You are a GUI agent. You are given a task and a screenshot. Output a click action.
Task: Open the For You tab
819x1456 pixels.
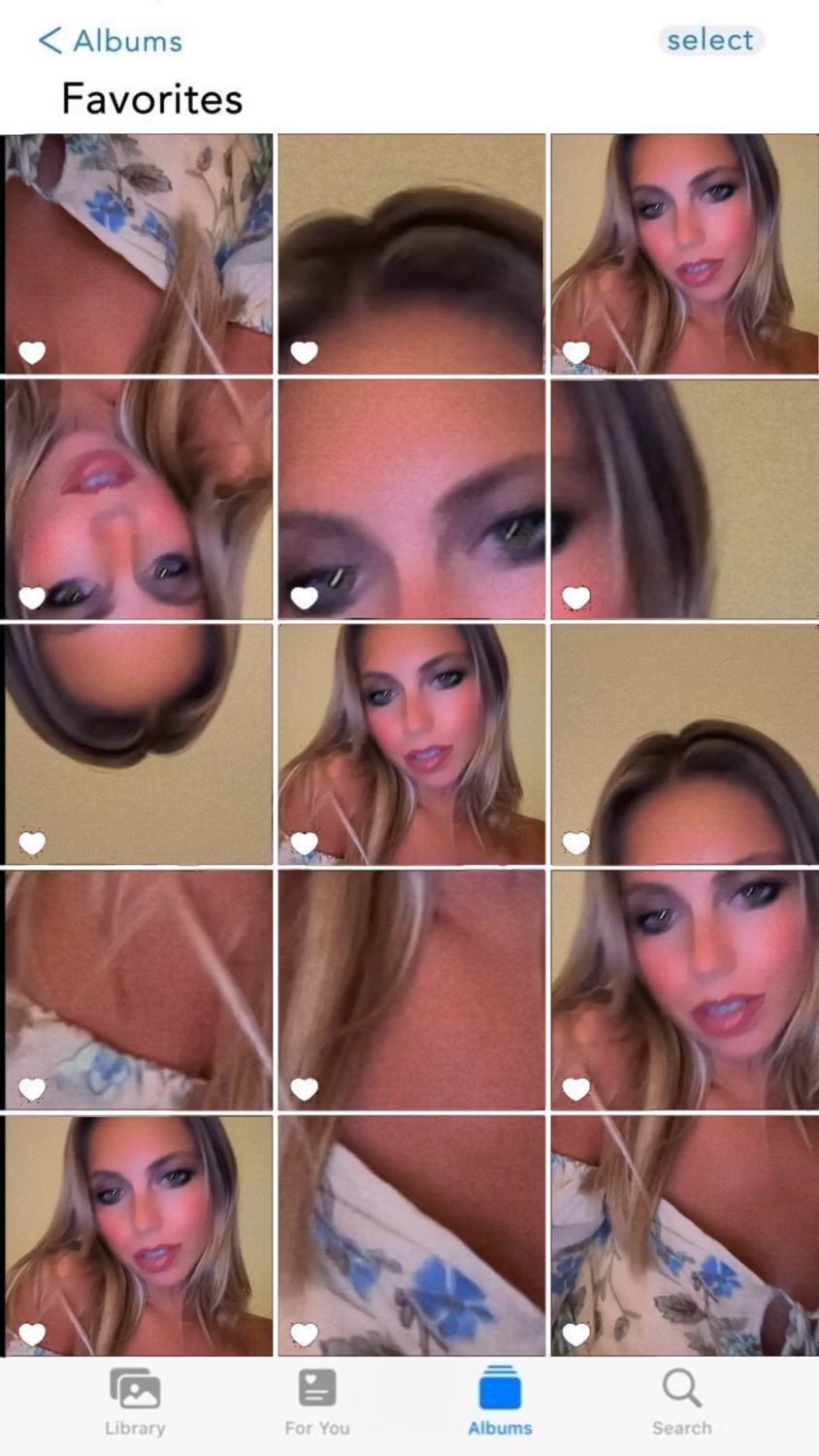[316, 1402]
